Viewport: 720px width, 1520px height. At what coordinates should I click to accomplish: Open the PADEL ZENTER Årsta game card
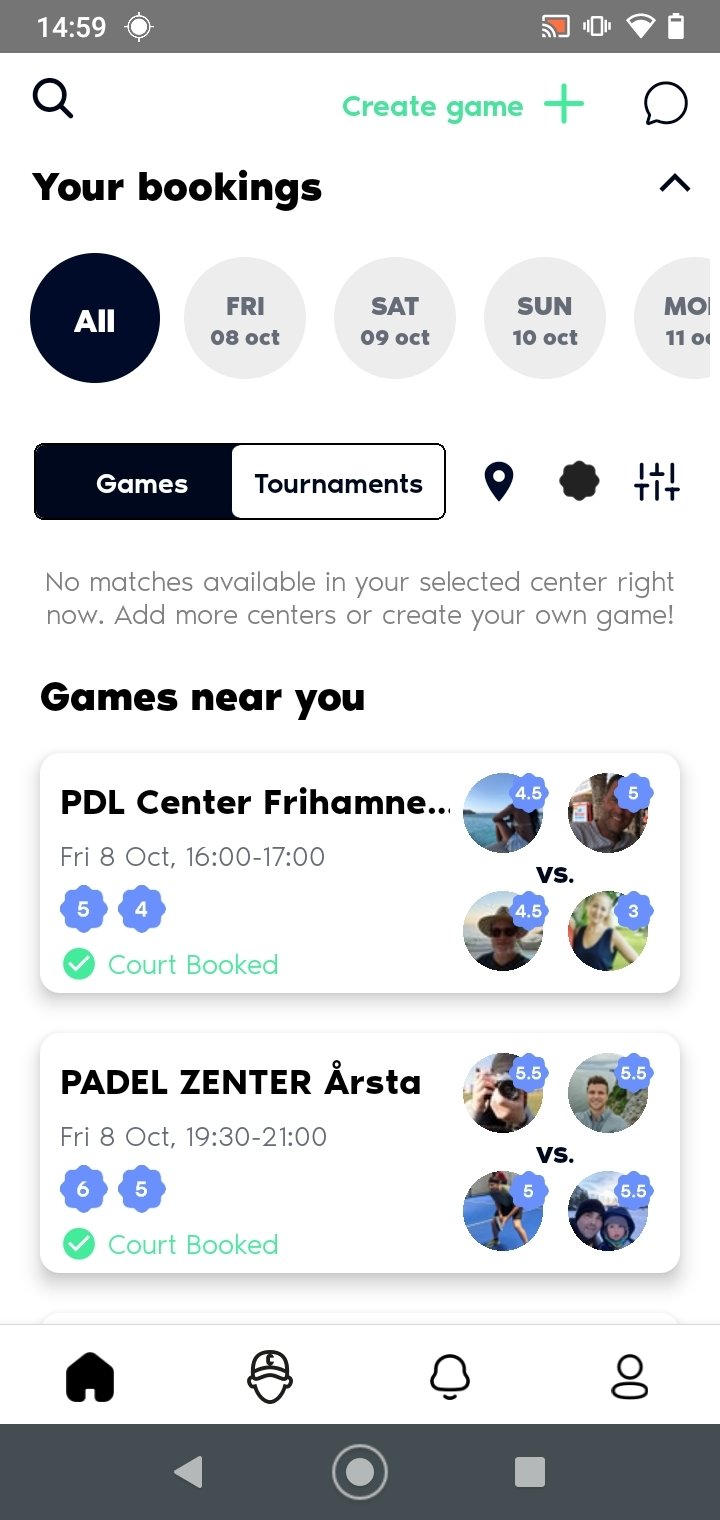pyautogui.click(x=360, y=1152)
